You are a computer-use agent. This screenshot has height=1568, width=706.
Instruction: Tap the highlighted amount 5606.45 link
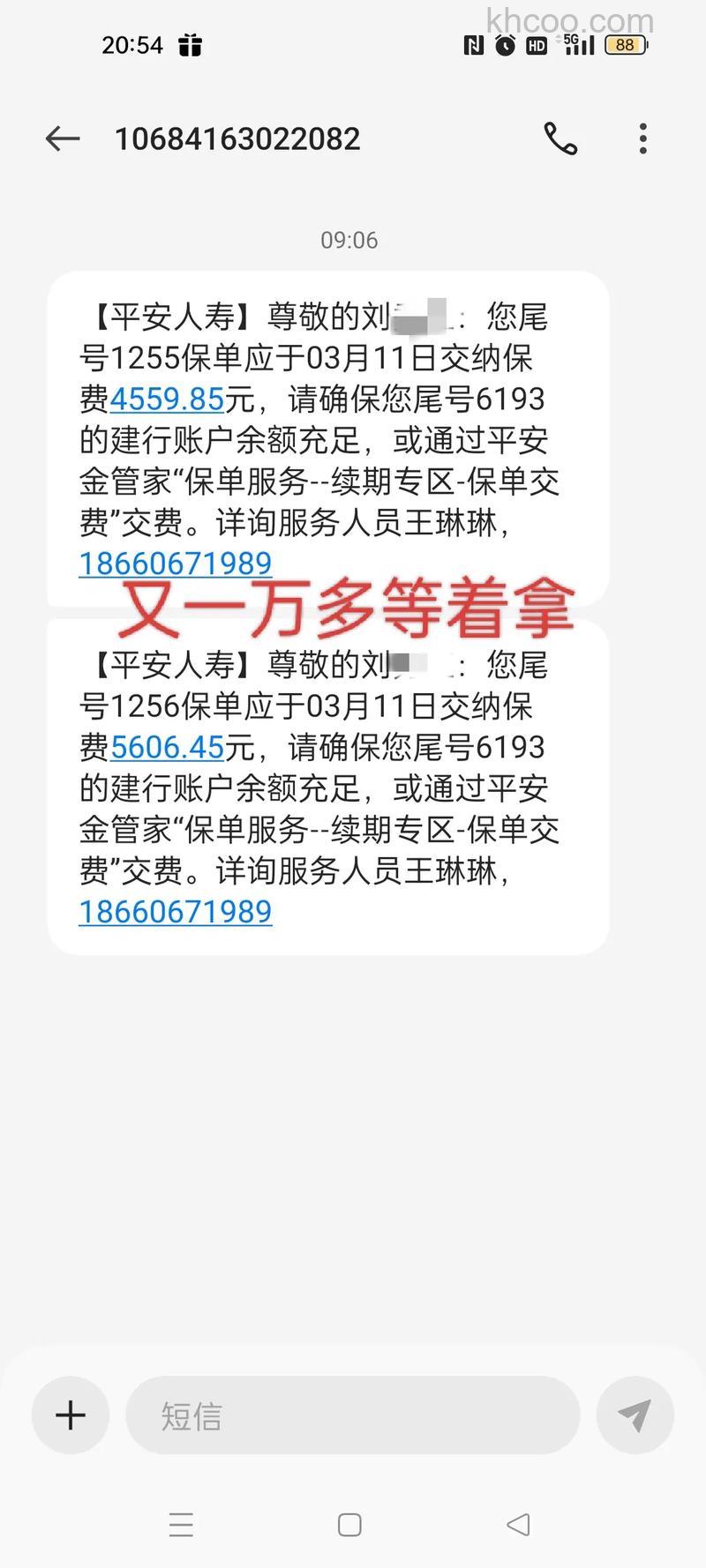click(167, 747)
